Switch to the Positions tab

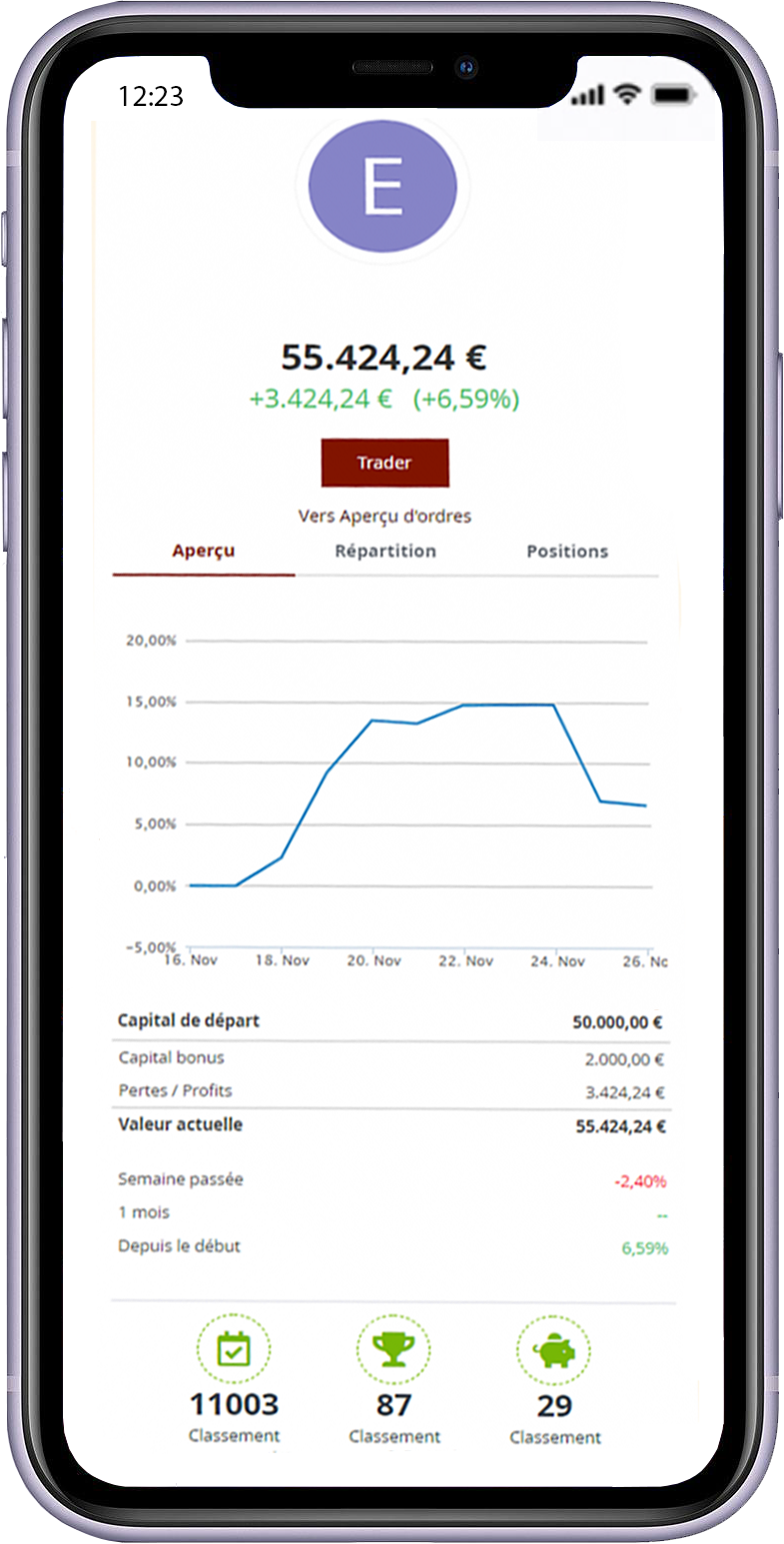(x=567, y=552)
